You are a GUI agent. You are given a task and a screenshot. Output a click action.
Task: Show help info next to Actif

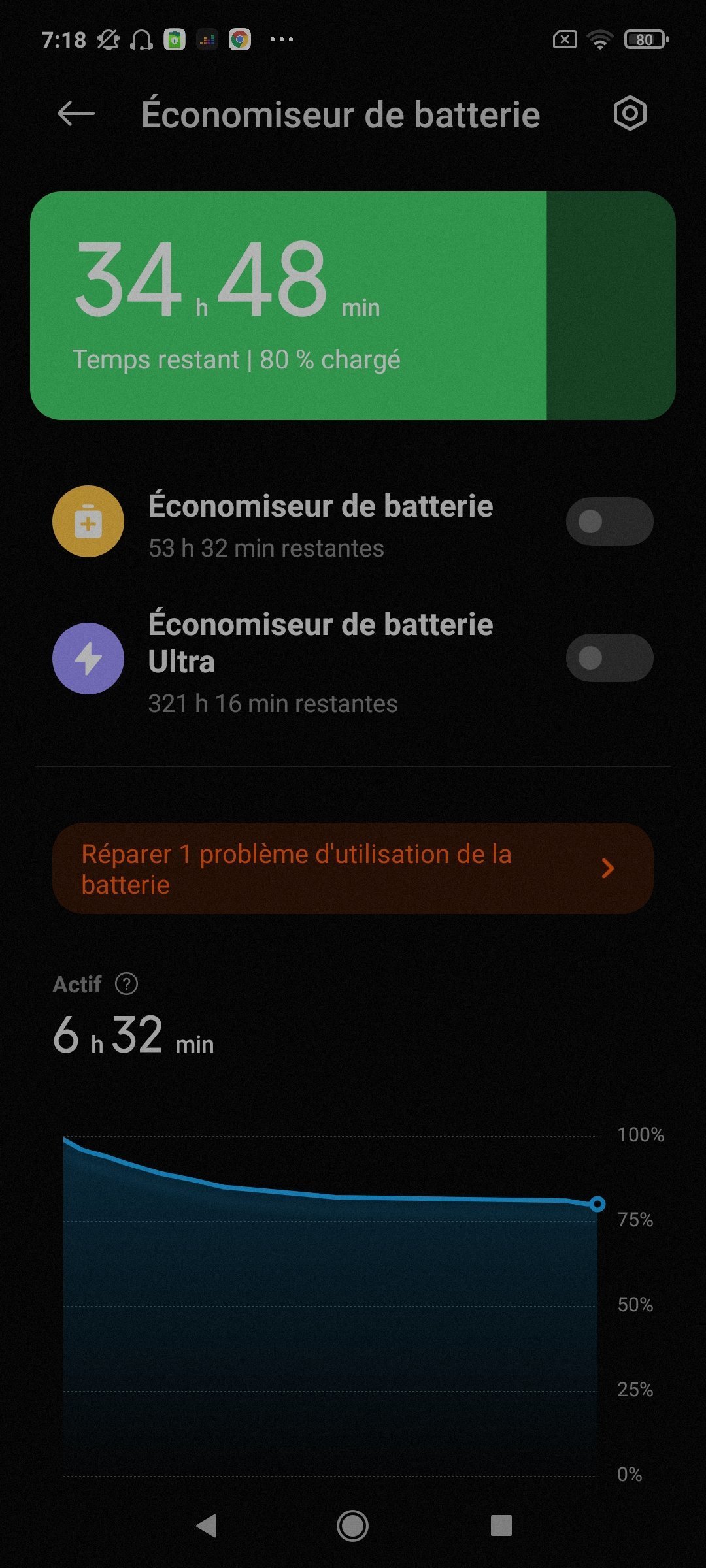[x=126, y=983]
